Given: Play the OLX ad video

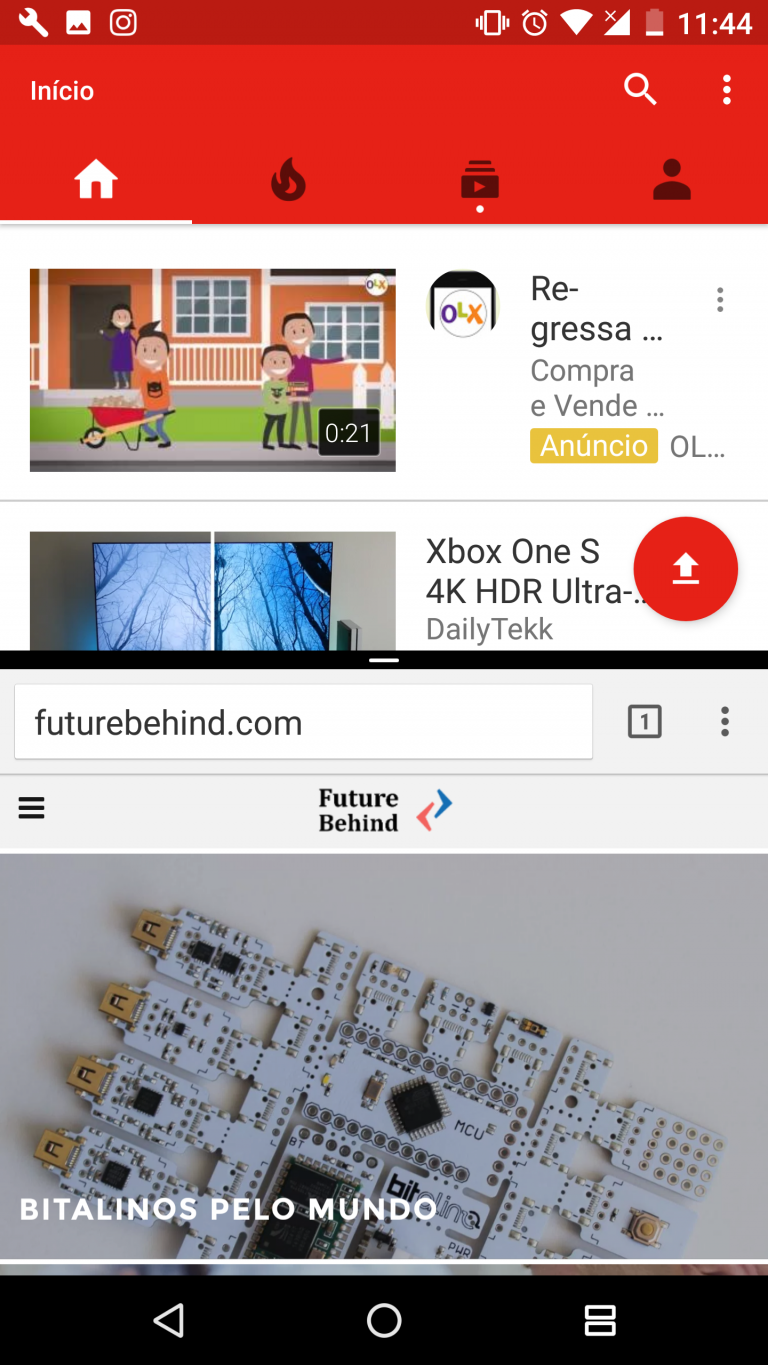Looking at the screenshot, I should click(x=212, y=370).
